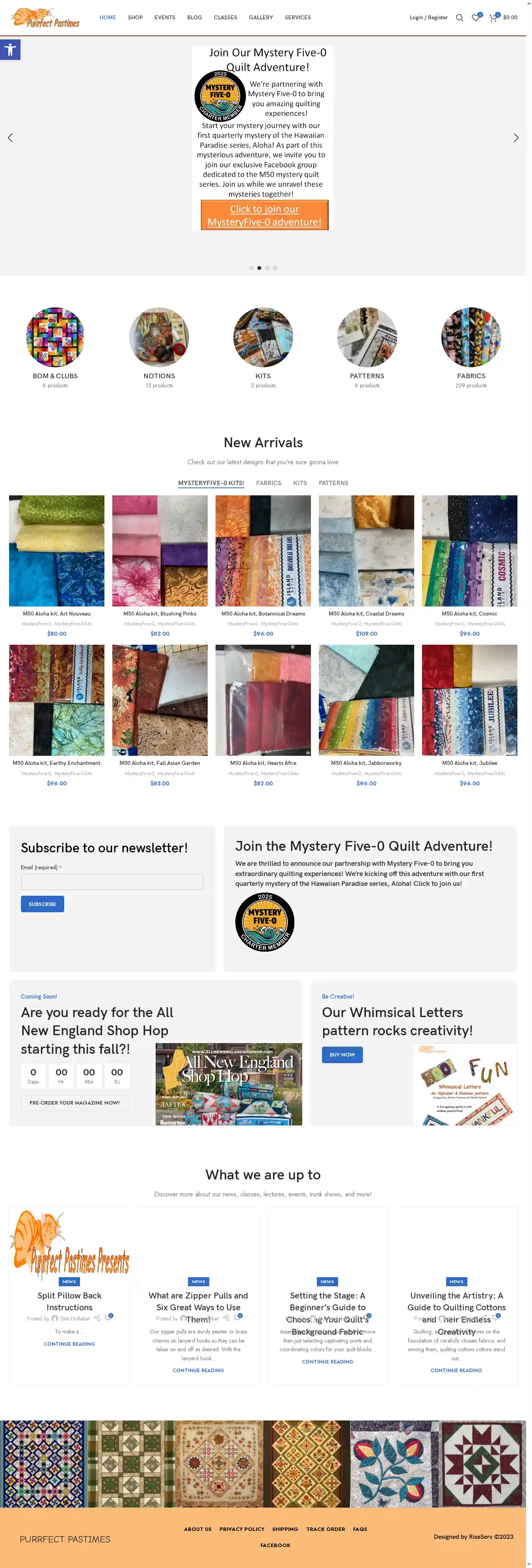Open the search icon in header
The image size is (532, 1568).
tap(459, 18)
